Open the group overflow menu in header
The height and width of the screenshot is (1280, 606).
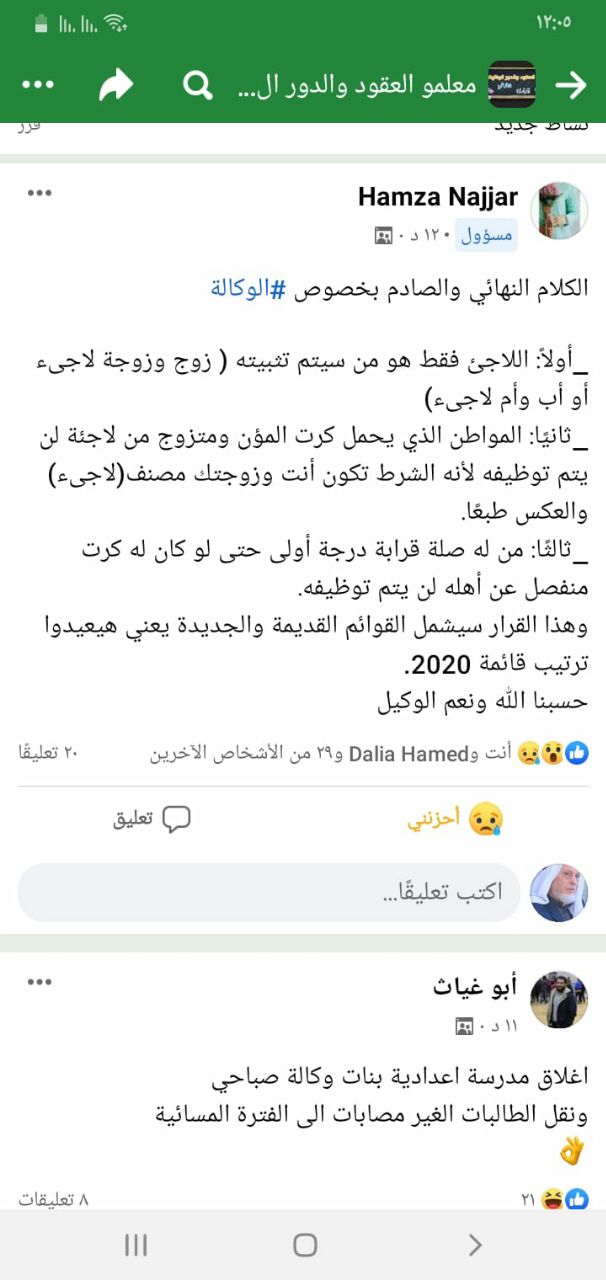click(38, 86)
